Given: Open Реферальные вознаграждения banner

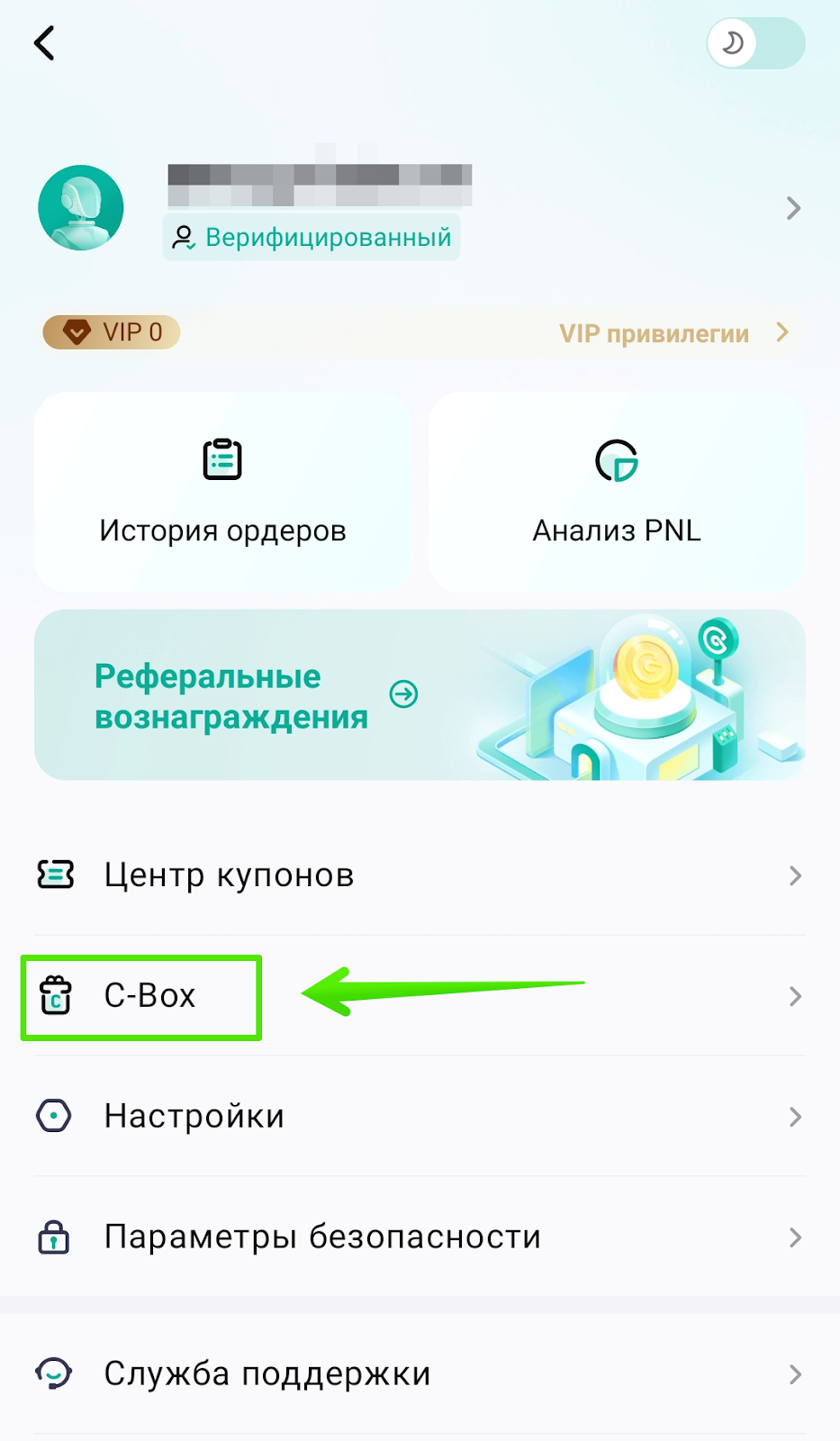Looking at the screenshot, I should [420, 694].
